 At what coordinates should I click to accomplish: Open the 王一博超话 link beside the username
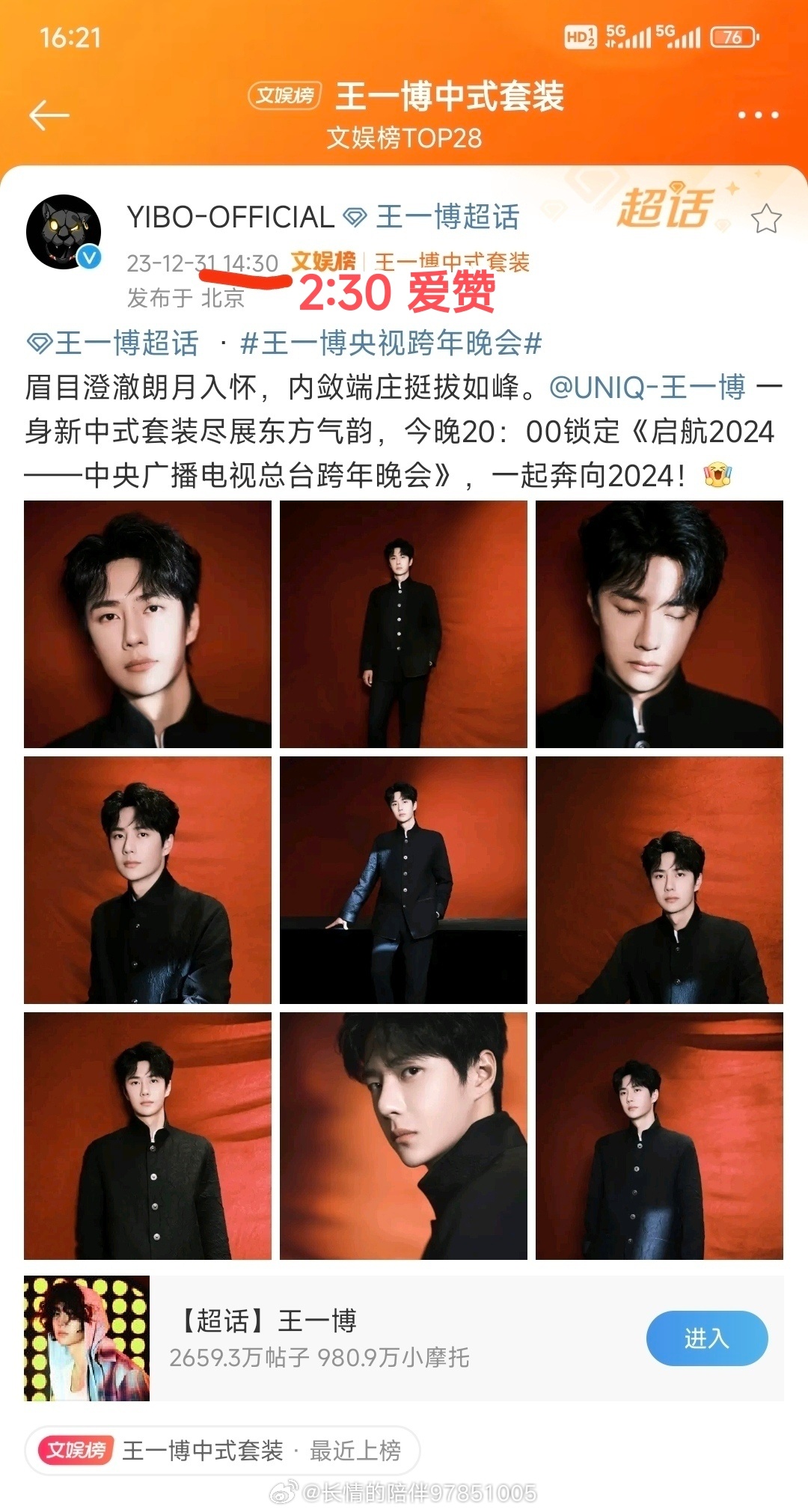[432, 217]
